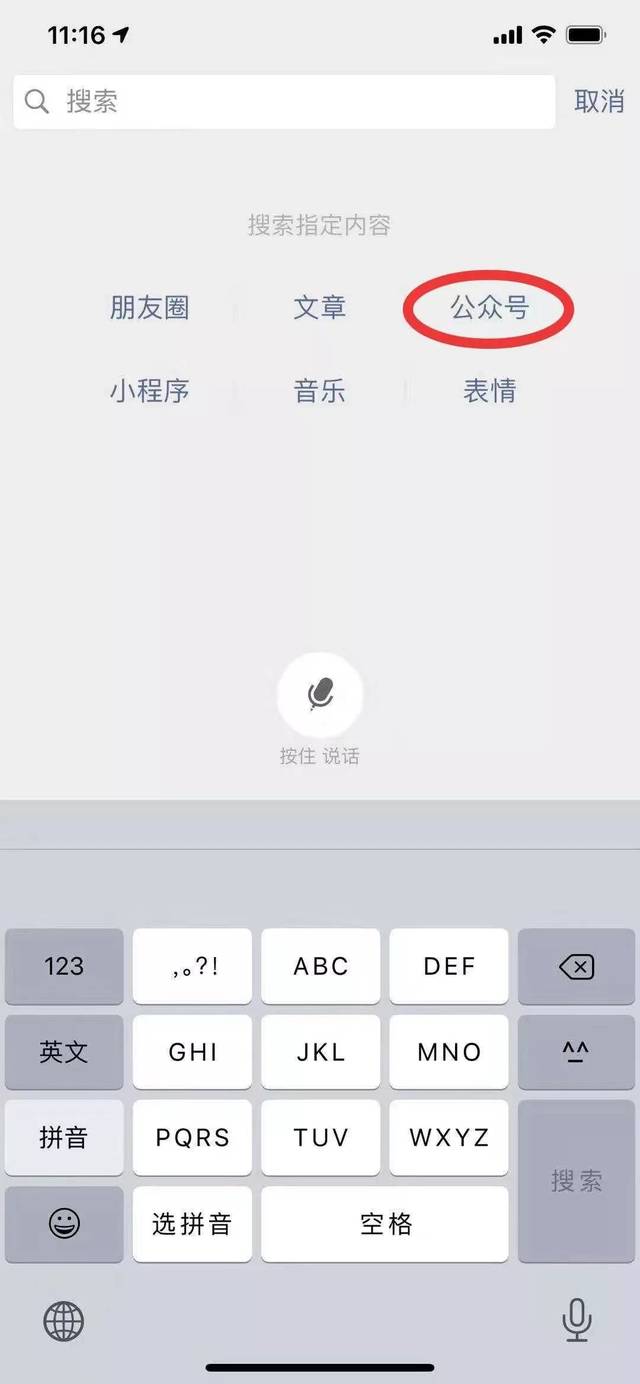Tap the 按住 说话 voice search microphone
Viewport: 640px width, 1384px height.
(319, 693)
